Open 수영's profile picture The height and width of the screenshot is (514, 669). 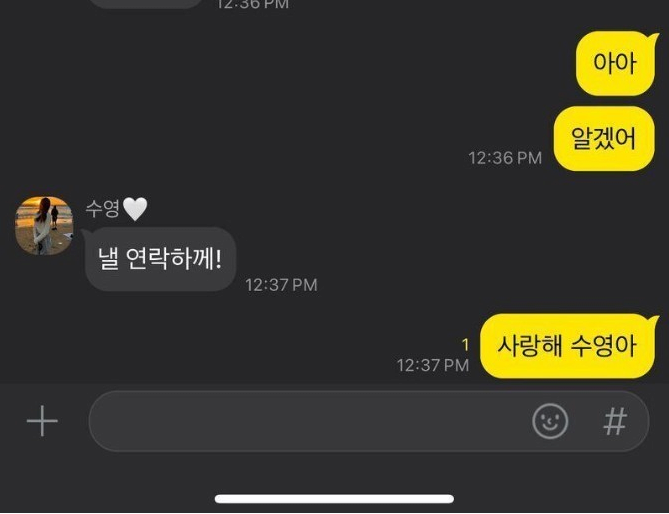pyautogui.click(x=44, y=225)
